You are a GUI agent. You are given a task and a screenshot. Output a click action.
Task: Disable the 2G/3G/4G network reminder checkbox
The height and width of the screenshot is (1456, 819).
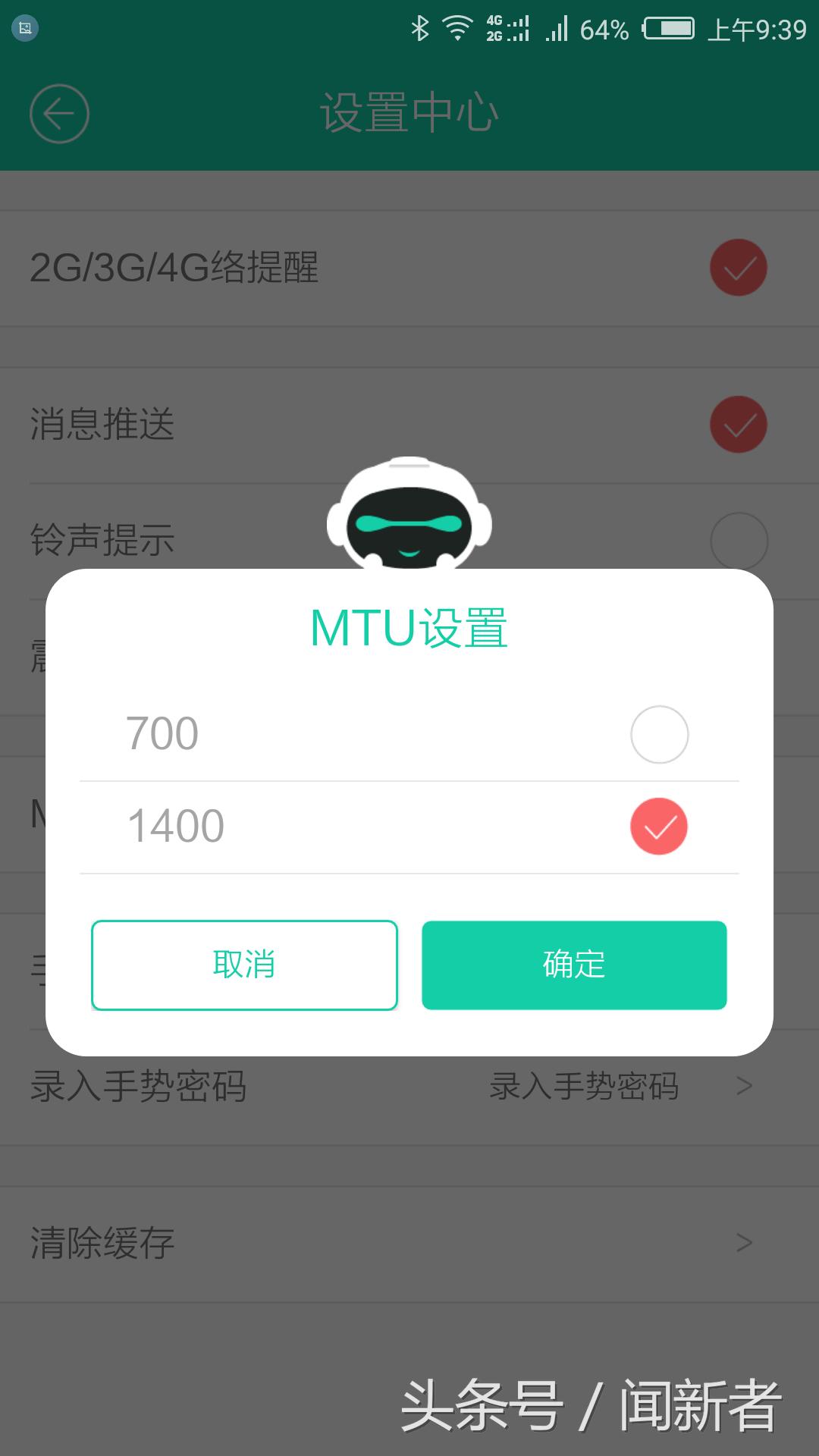pyautogui.click(x=738, y=268)
